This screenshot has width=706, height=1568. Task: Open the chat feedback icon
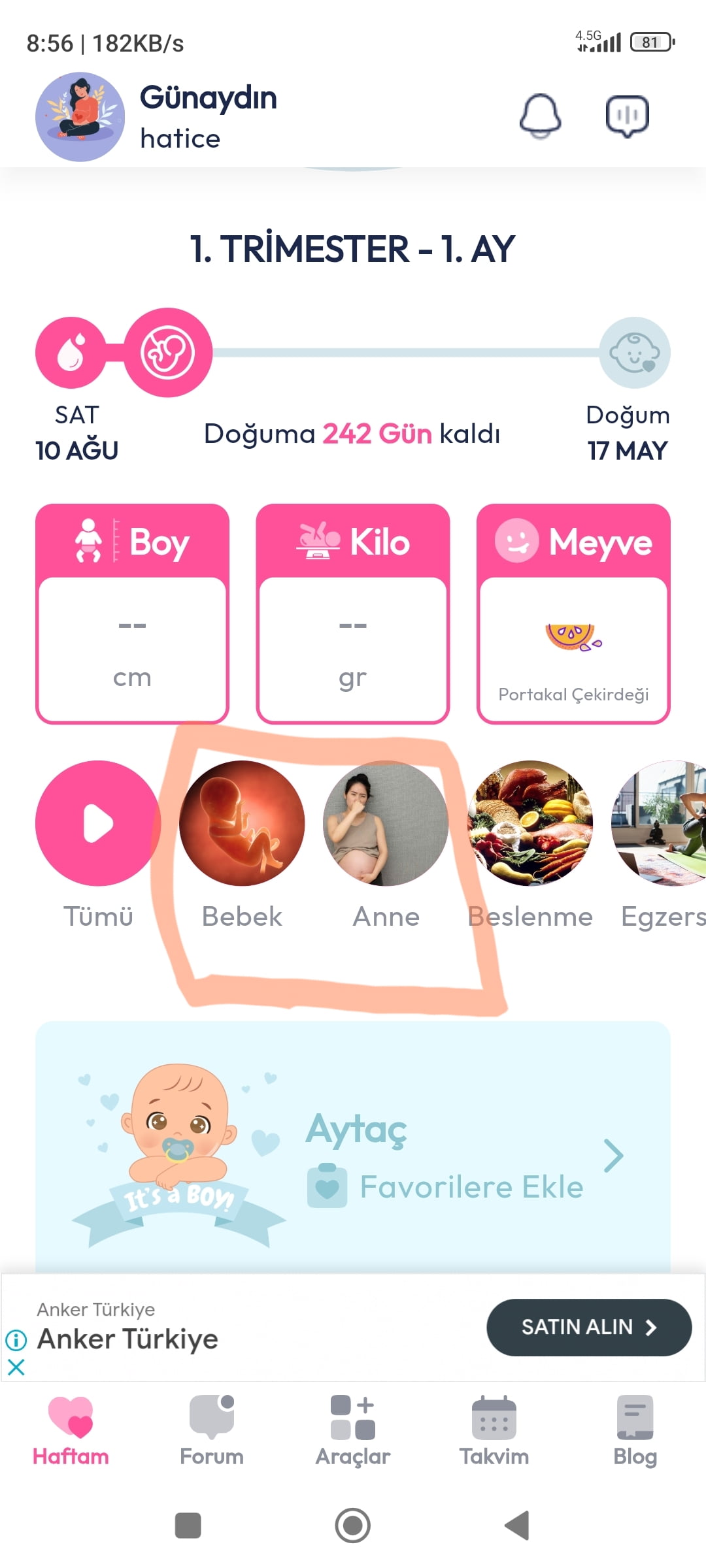click(x=627, y=116)
